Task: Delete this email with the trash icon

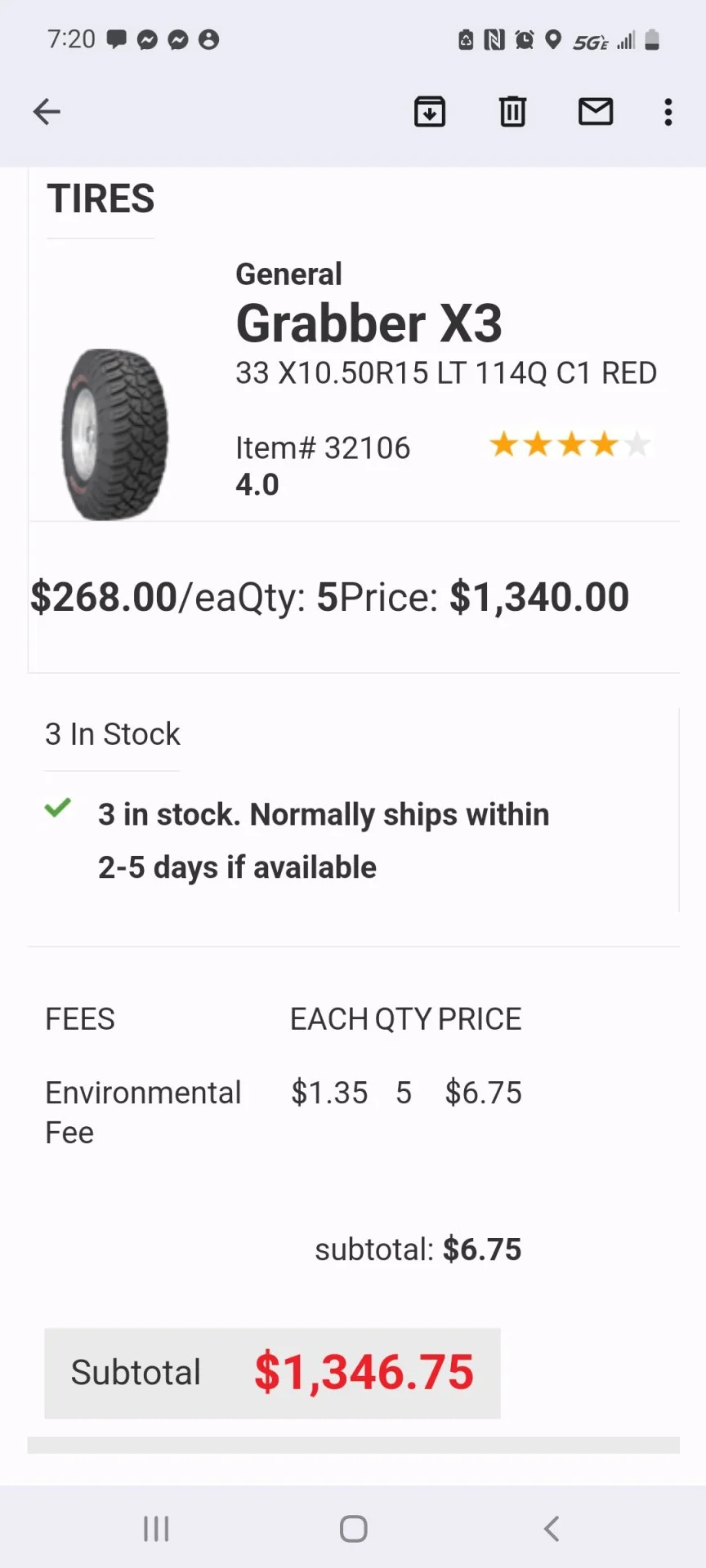Action: tap(512, 112)
